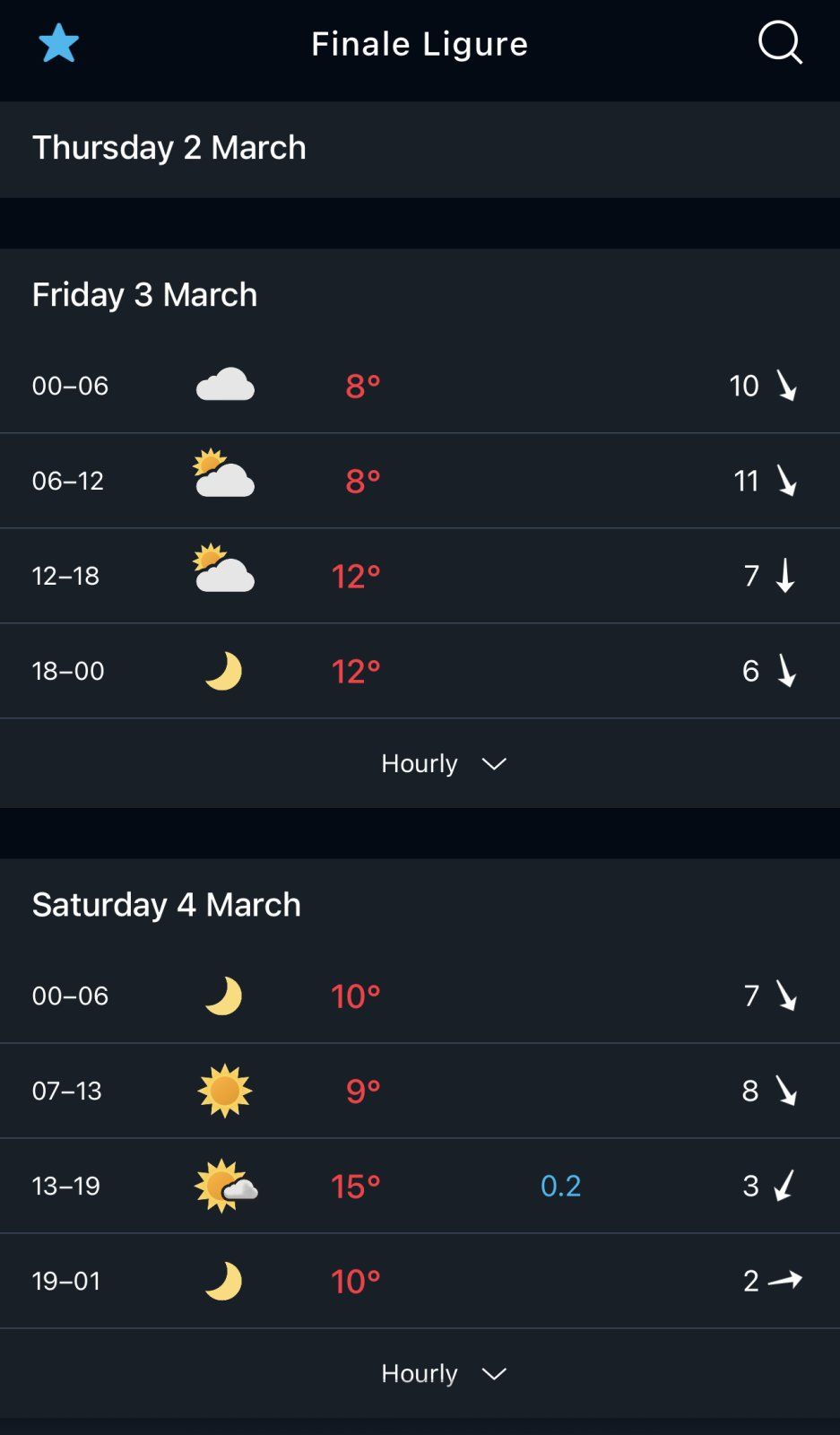The height and width of the screenshot is (1435, 840).
Task: Tap the blue favorite star icon
Action: 59,43
